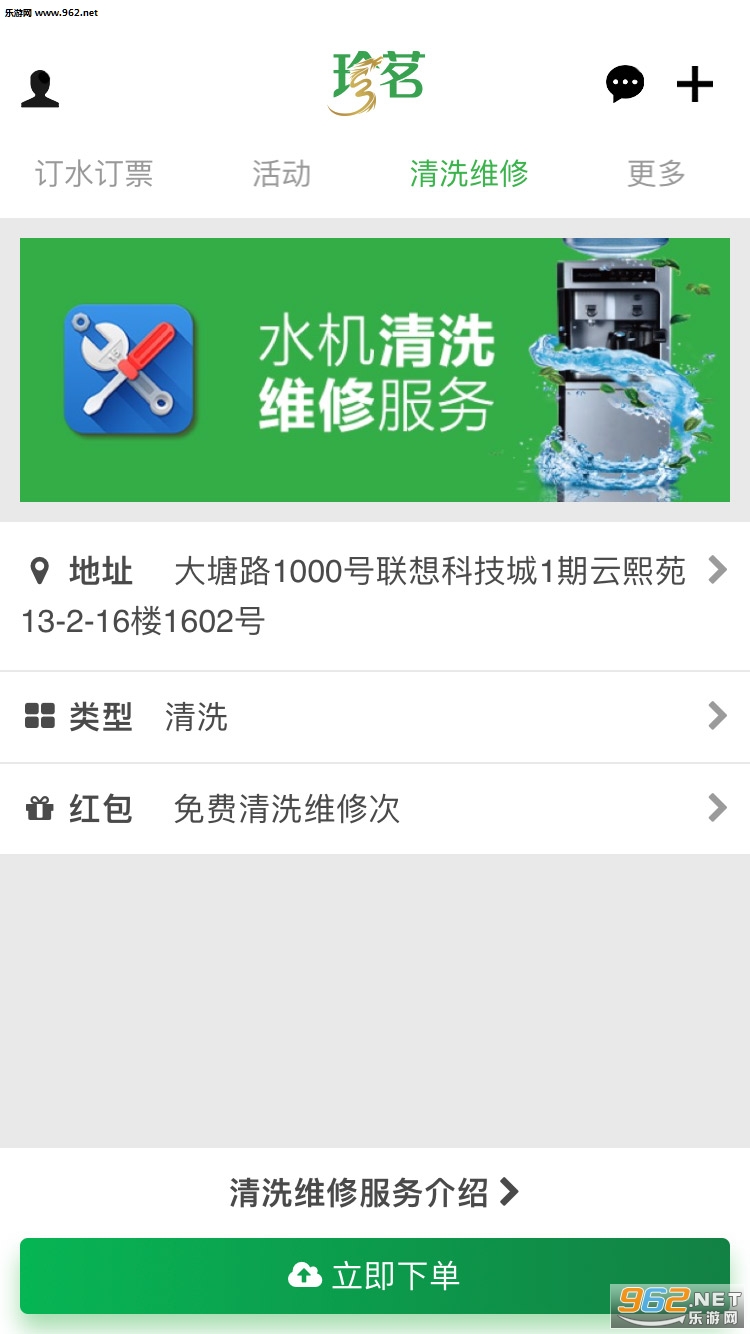
Task: Open the 水机清洗维修服务 banner
Action: pos(375,370)
